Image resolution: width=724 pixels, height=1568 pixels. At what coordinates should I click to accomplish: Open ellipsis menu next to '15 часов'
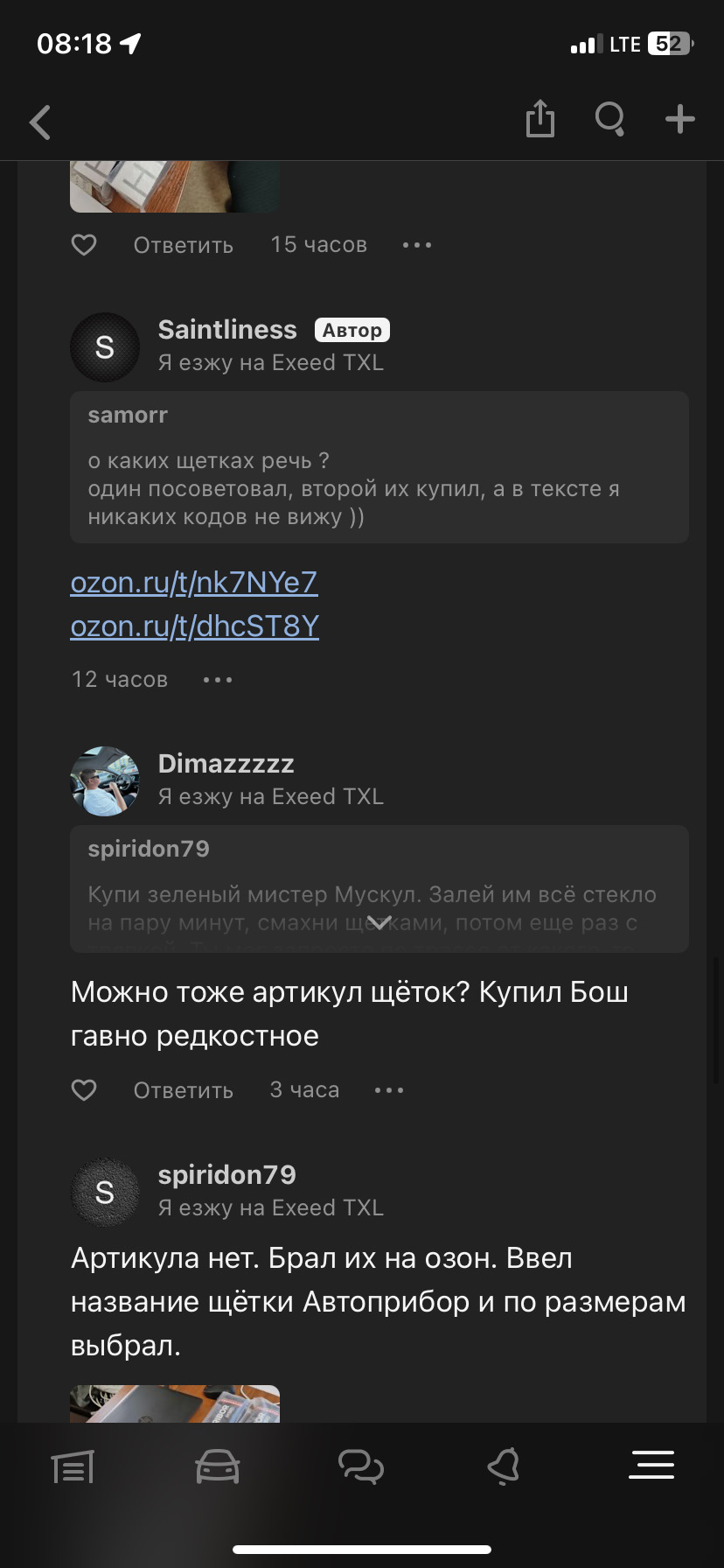pyautogui.click(x=417, y=245)
